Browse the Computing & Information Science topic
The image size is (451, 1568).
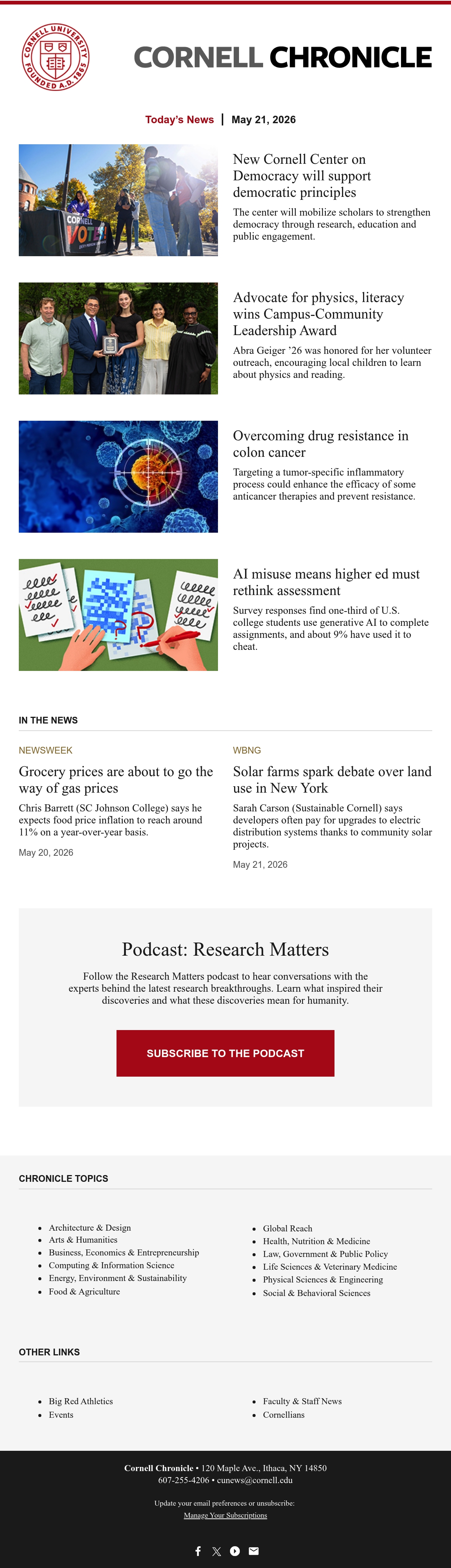click(111, 1265)
